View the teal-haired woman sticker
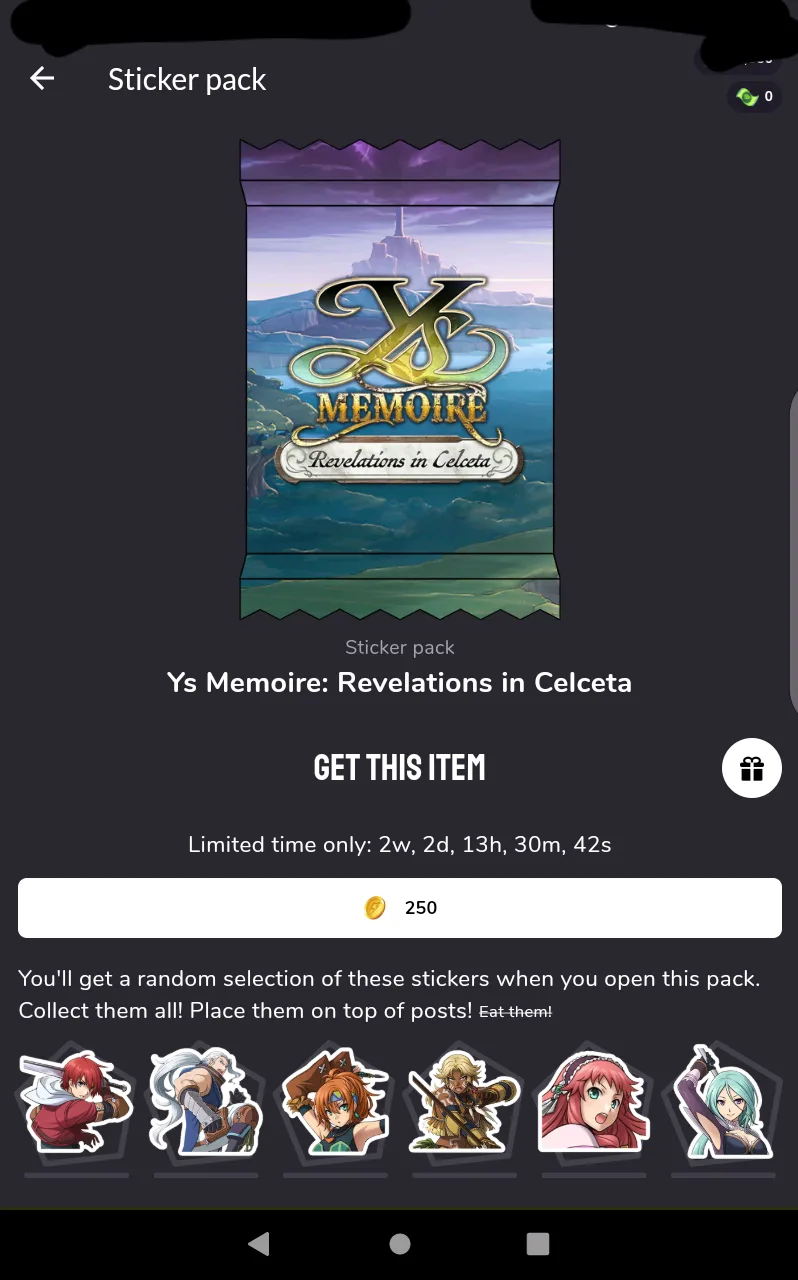 [x=722, y=1101]
